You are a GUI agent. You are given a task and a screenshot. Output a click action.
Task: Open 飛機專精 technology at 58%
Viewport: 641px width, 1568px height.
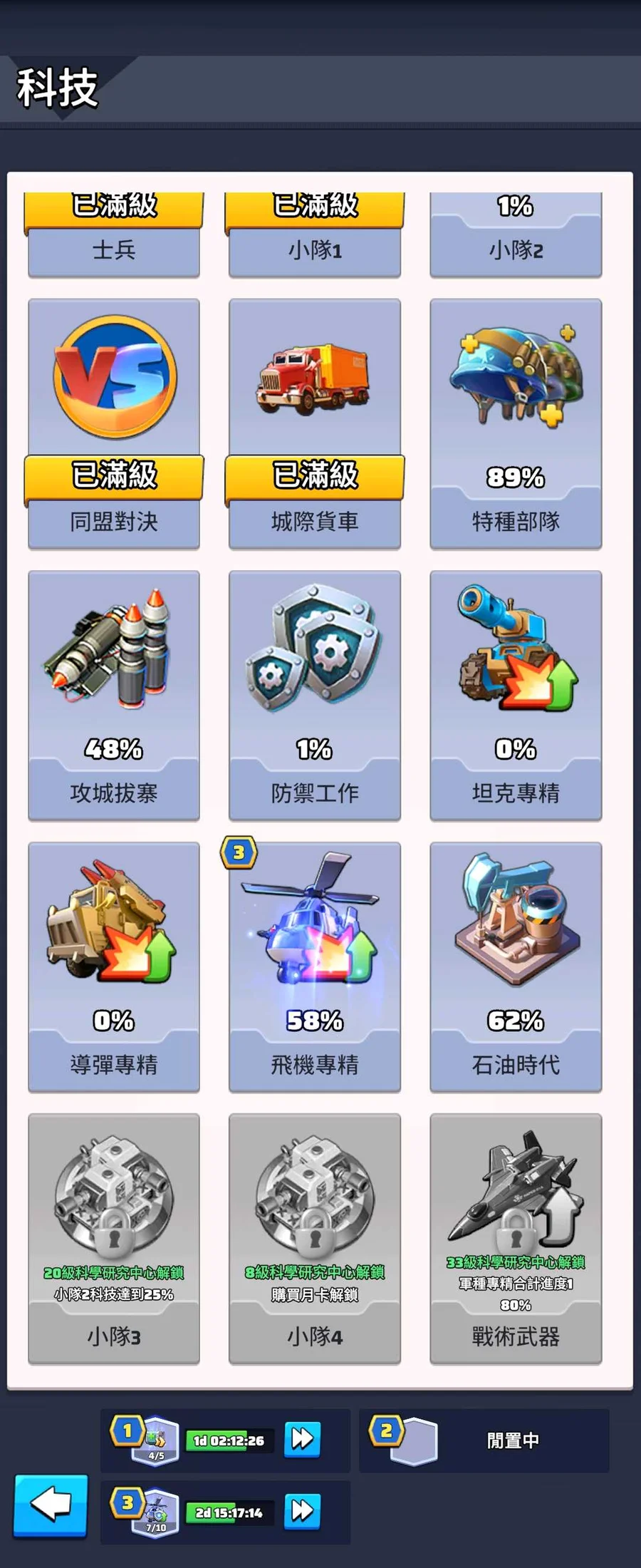coord(315,966)
